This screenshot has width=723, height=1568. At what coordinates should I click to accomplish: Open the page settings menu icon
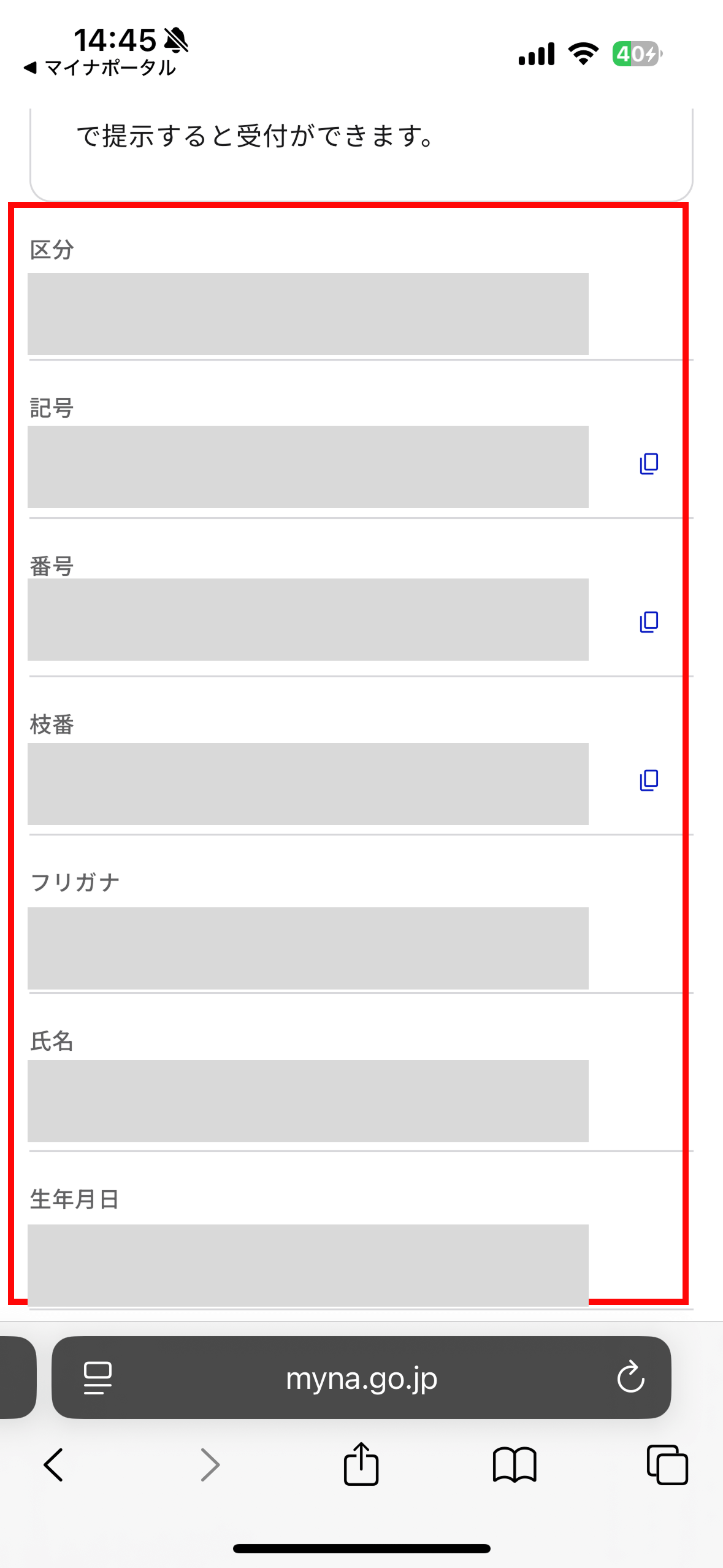click(x=98, y=1378)
